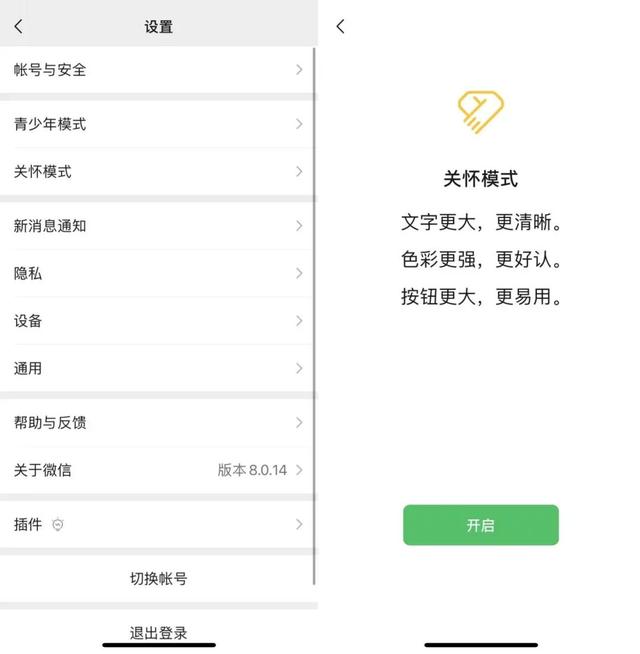Go back from the 设置 page
The image size is (640, 654).
pyautogui.click(x=18, y=27)
